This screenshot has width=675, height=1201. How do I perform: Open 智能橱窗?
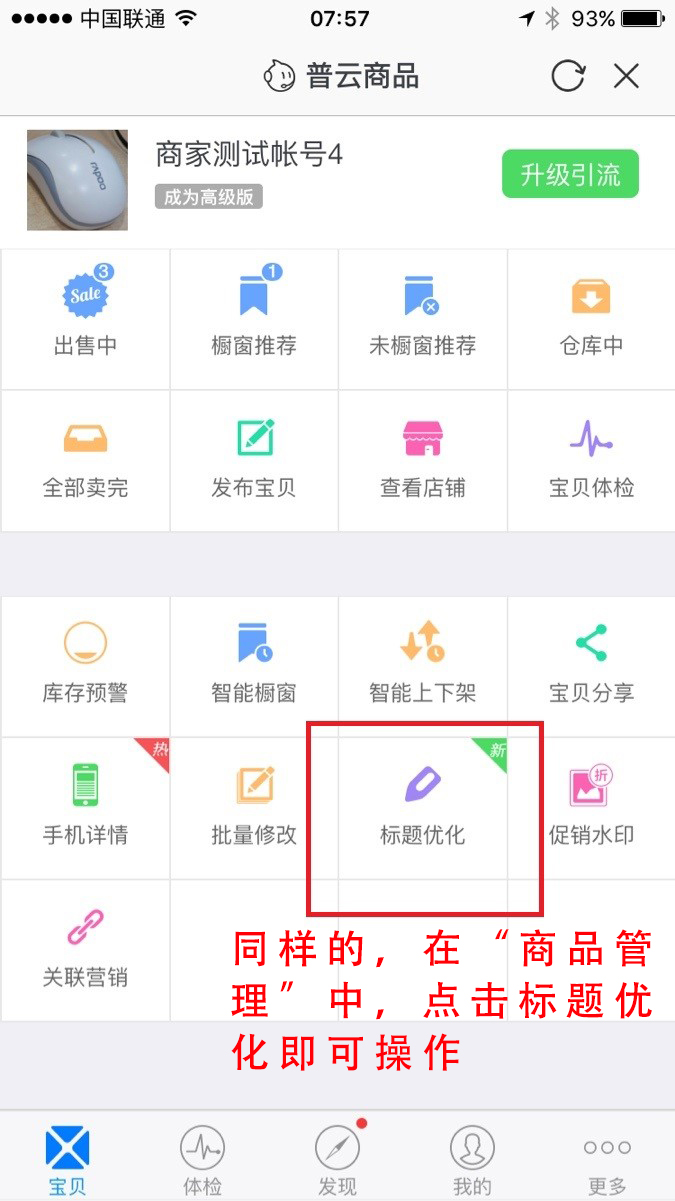(254, 665)
